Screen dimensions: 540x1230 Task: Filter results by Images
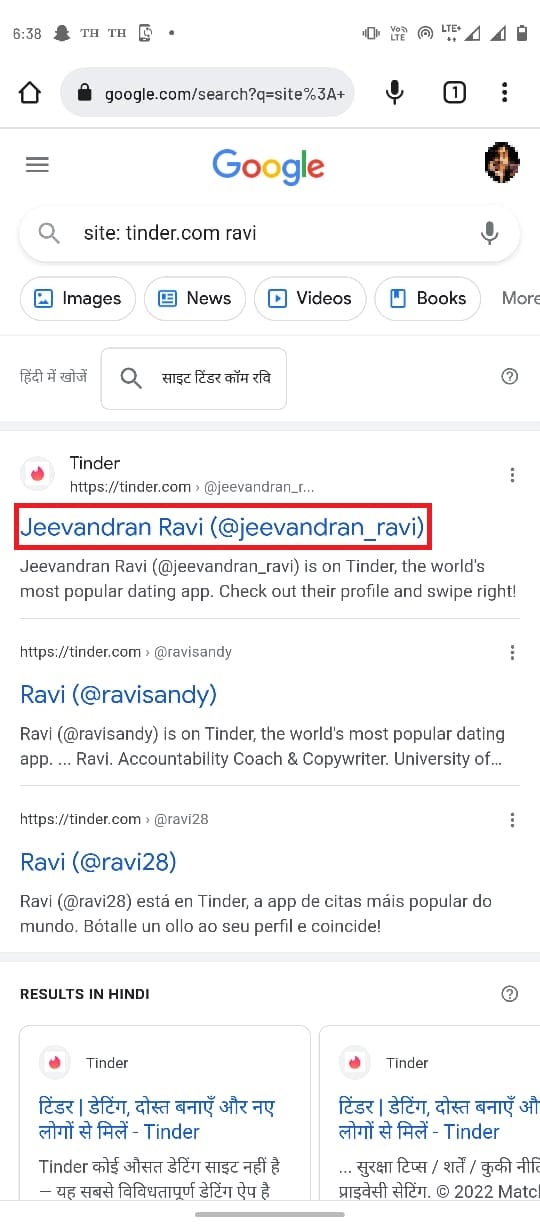(x=78, y=298)
